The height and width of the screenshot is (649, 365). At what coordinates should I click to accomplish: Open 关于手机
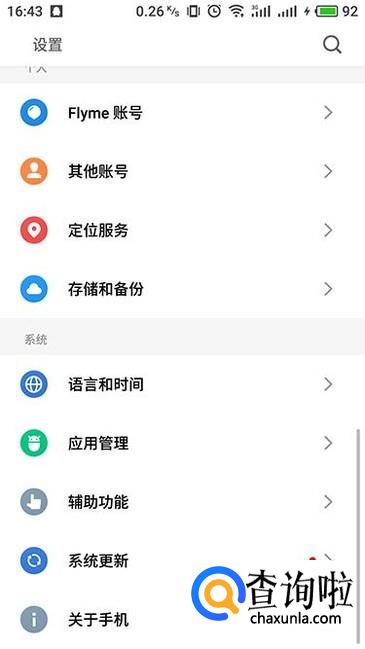tap(182, 620)
